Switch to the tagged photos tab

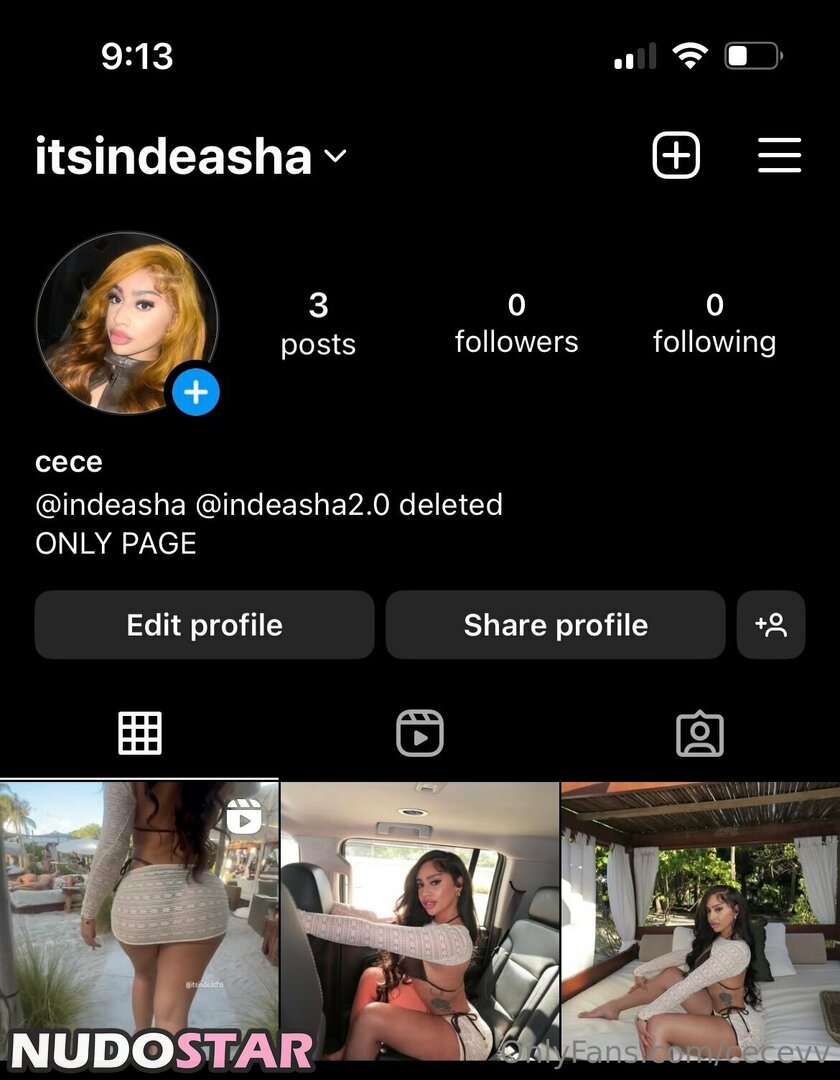point(700,734)
